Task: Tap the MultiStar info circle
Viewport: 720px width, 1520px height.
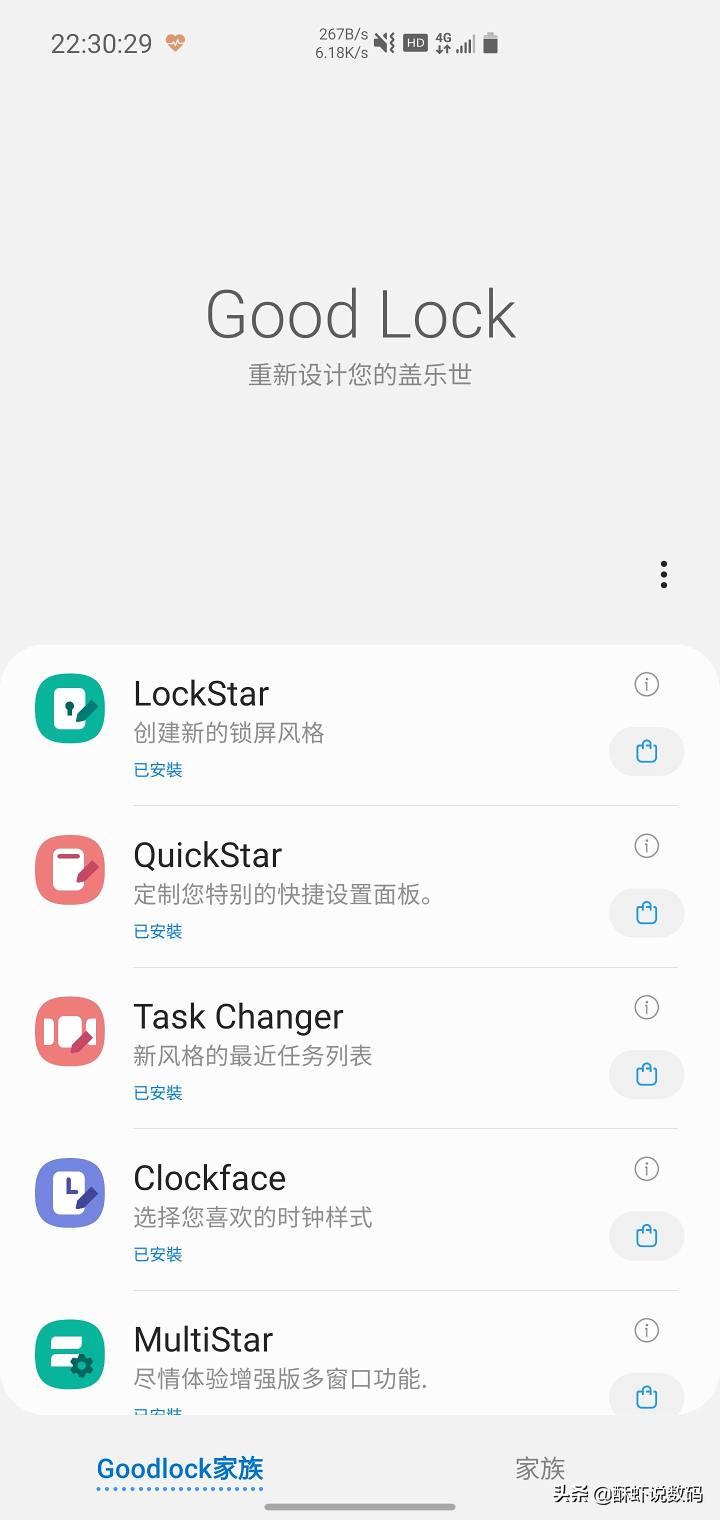Action: click(646, 1331)
